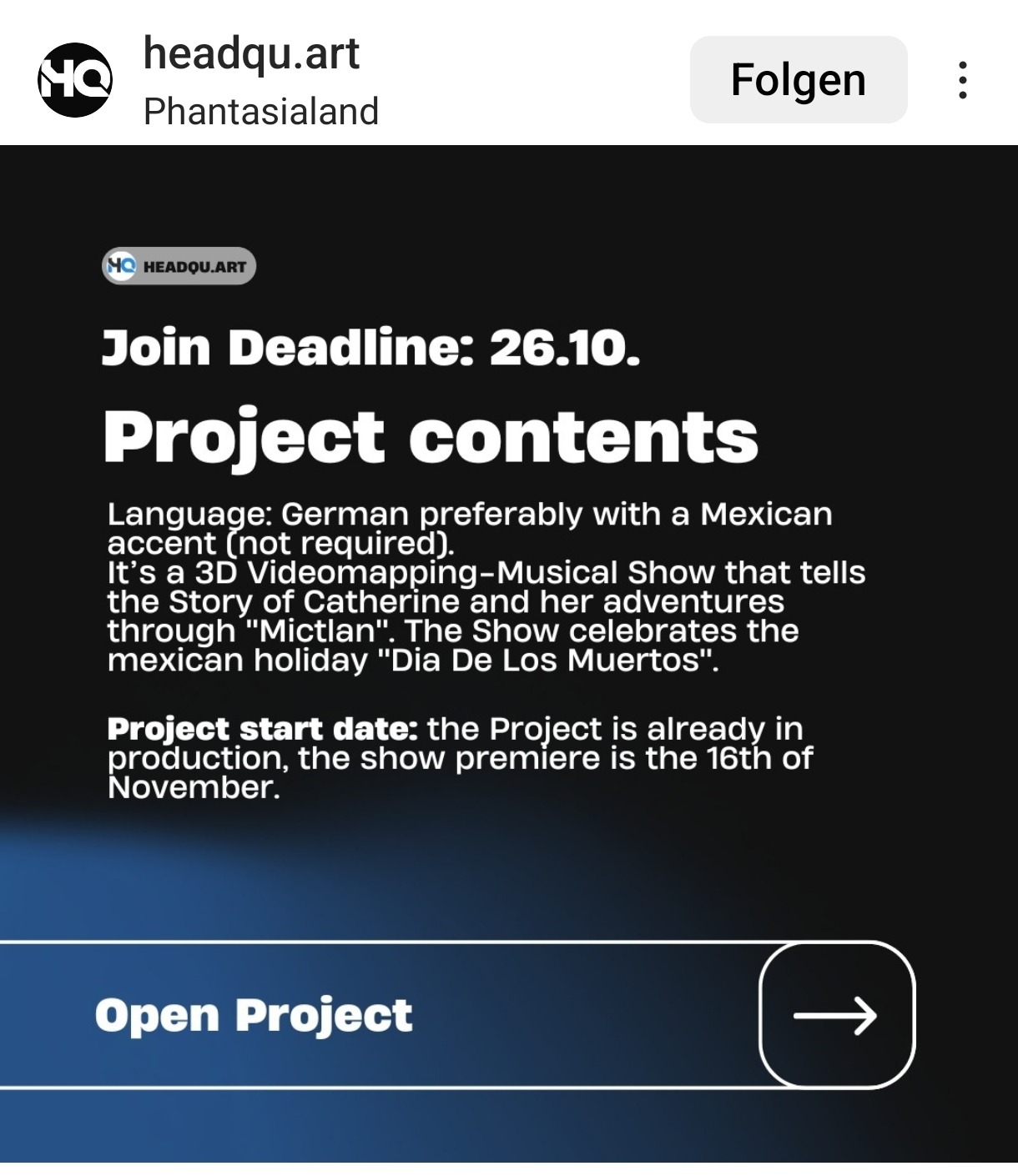The image size is (1018, 1176).
Task: Open the Phantasialand location tag
Action: click(261, 111)
